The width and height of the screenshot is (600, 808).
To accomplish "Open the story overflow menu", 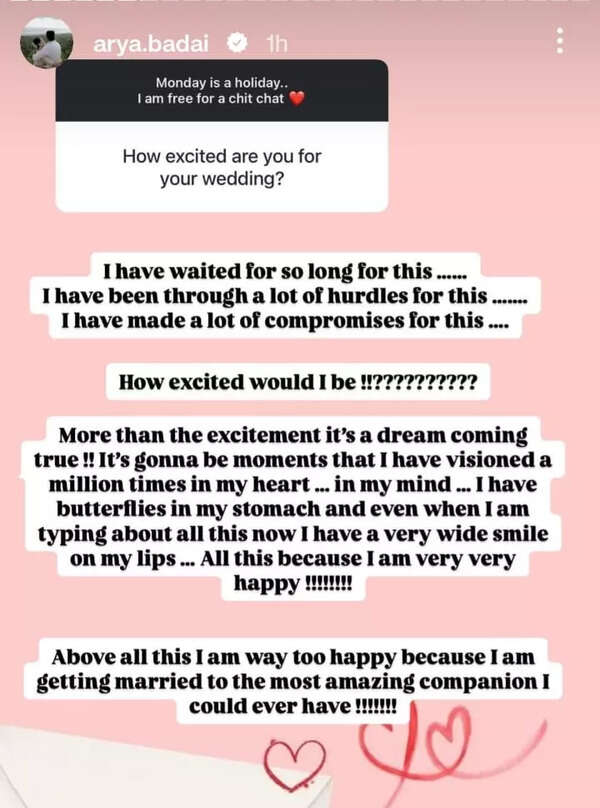I will tap(559, 41).
